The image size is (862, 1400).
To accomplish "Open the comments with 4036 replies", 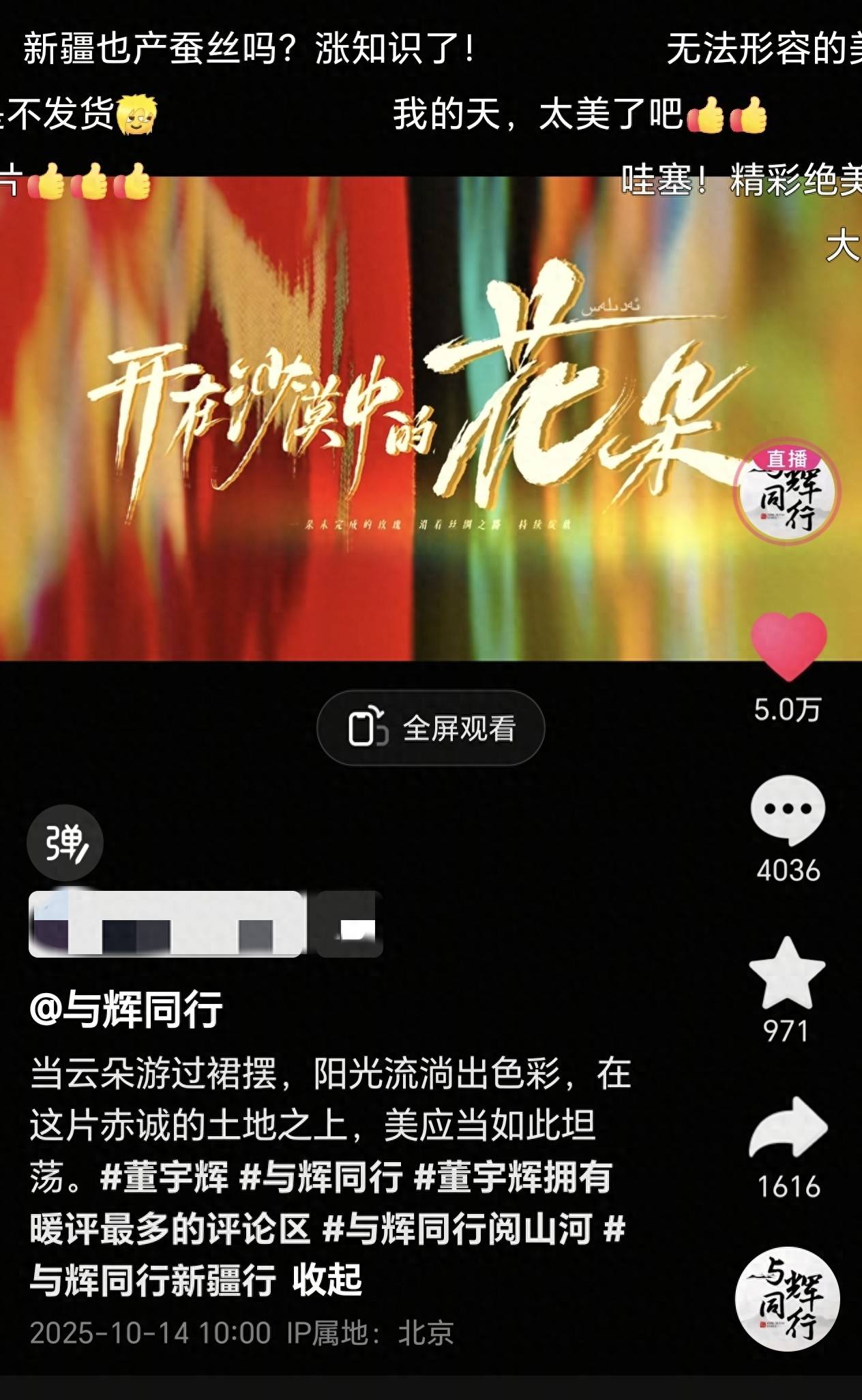I will click(x=788, y=811).
